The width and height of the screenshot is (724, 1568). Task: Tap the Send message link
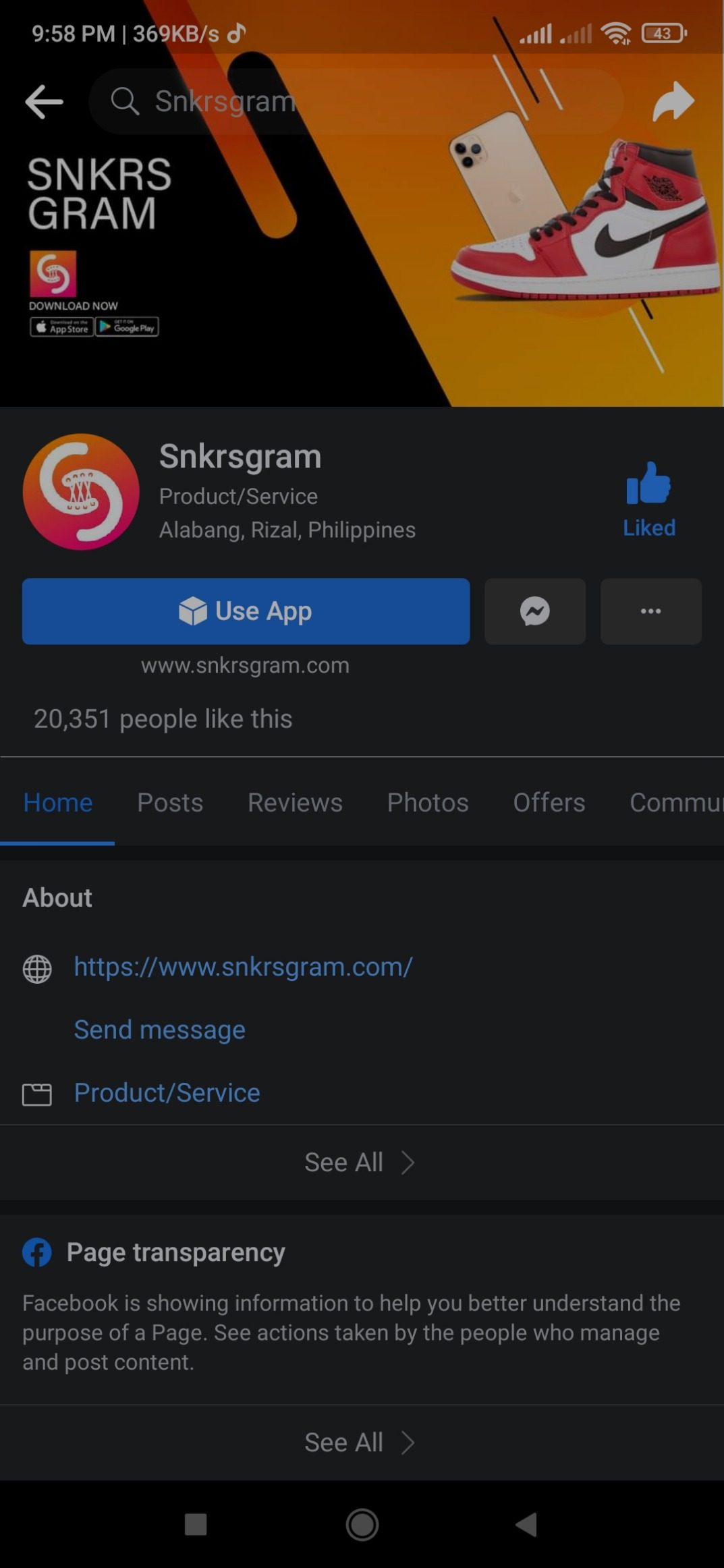point(160,1030)
